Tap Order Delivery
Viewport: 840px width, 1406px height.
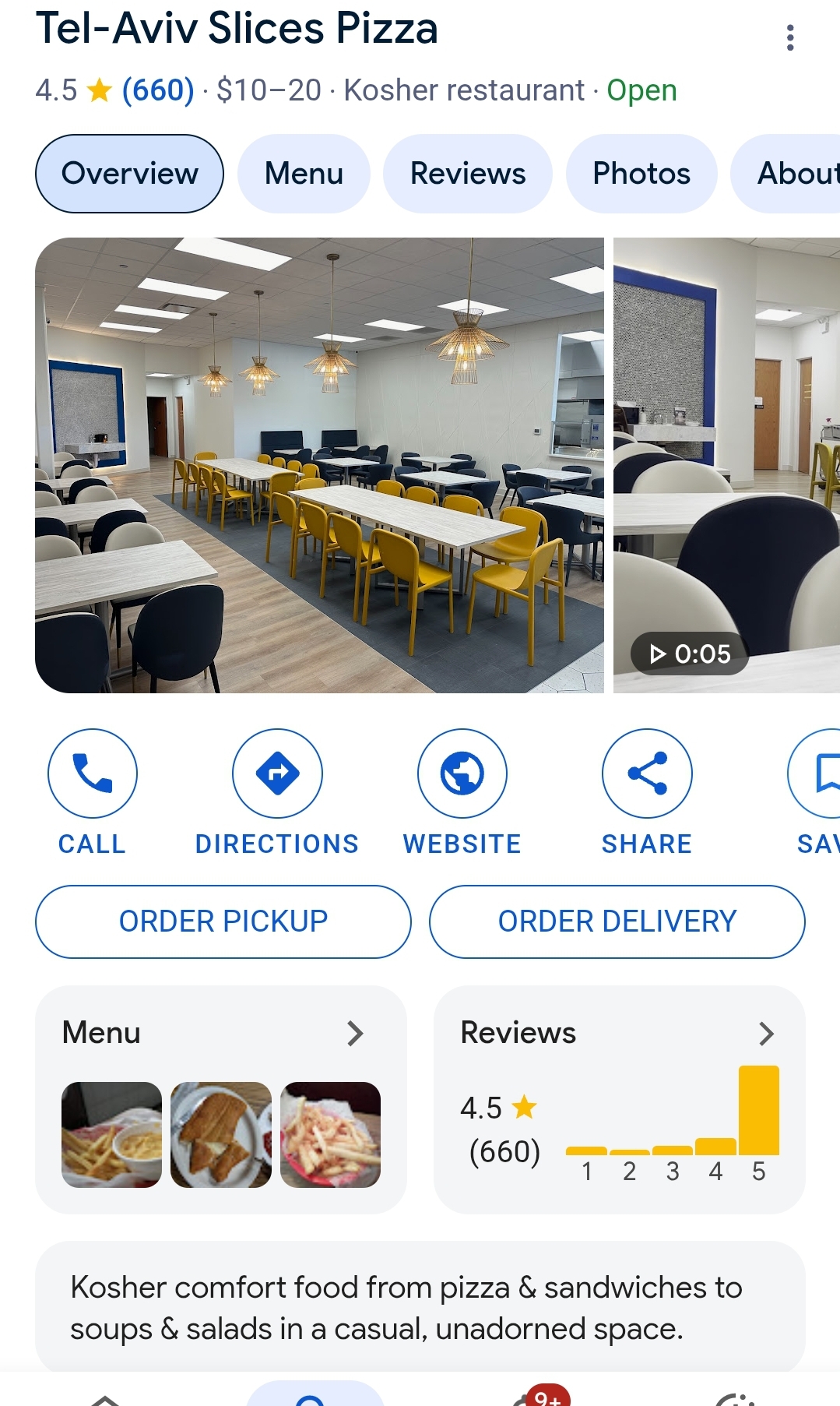[617, 921]
